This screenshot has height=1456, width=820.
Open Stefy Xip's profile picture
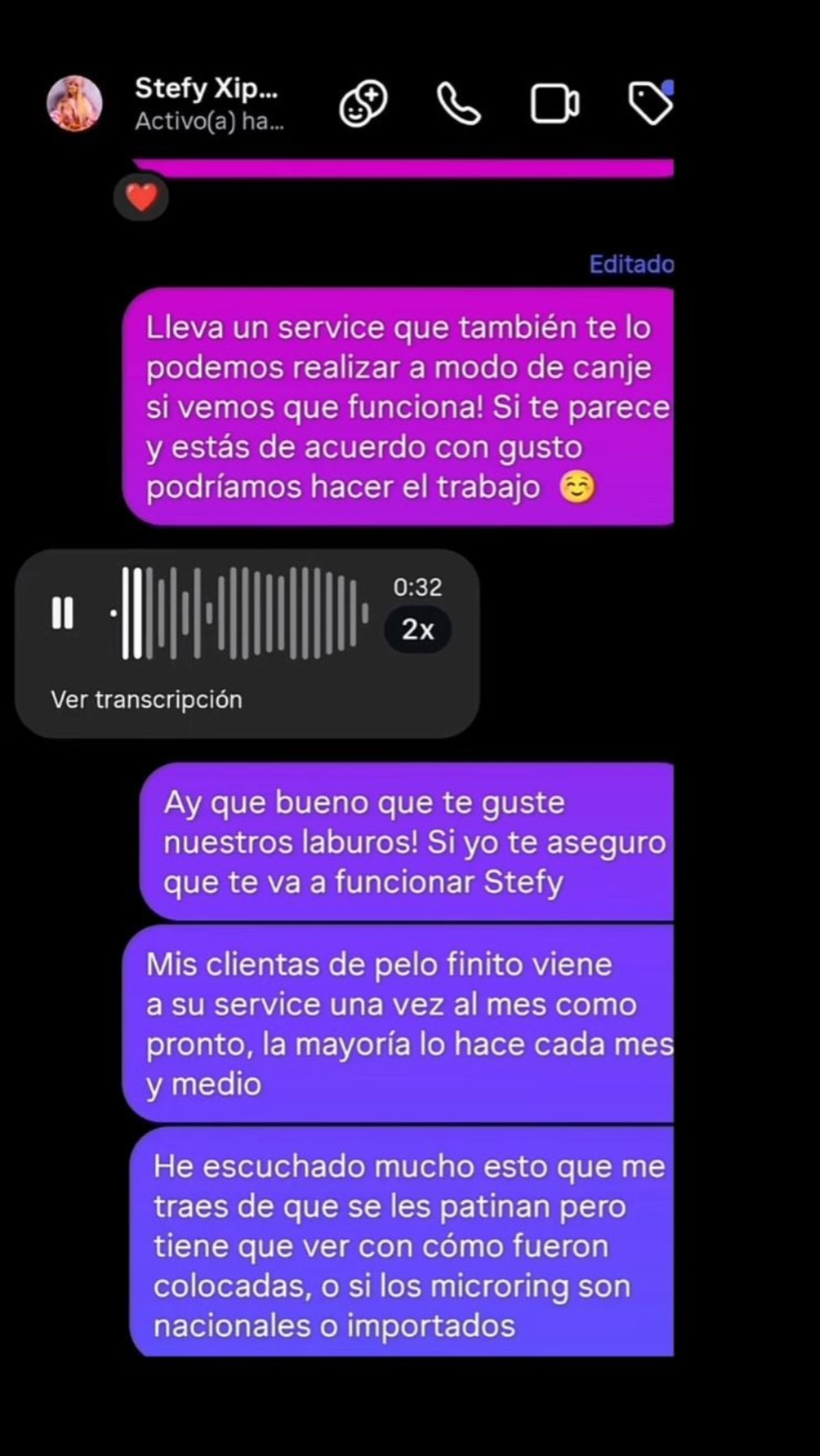(x=74, y=104)
